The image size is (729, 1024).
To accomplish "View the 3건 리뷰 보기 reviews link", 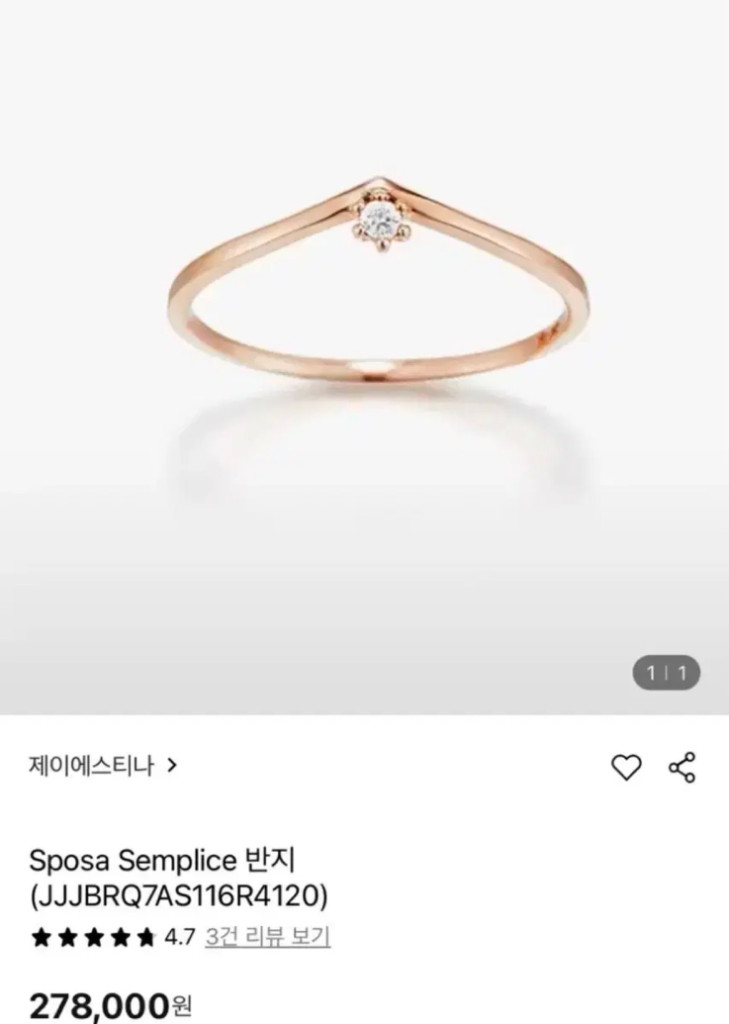I will 267,937.
